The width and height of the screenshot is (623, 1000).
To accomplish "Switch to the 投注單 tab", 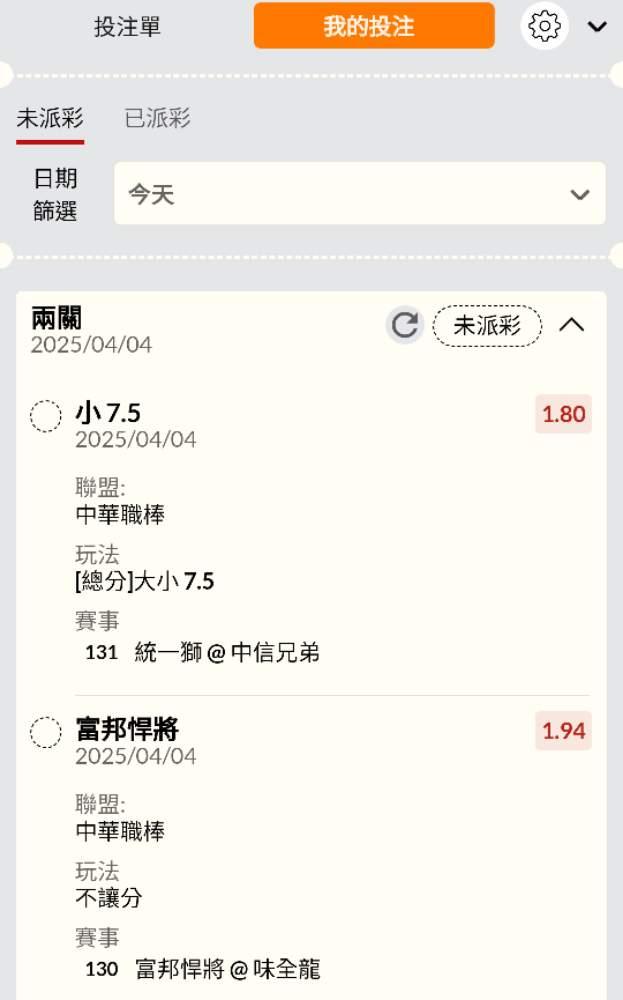I will [127, 27].
